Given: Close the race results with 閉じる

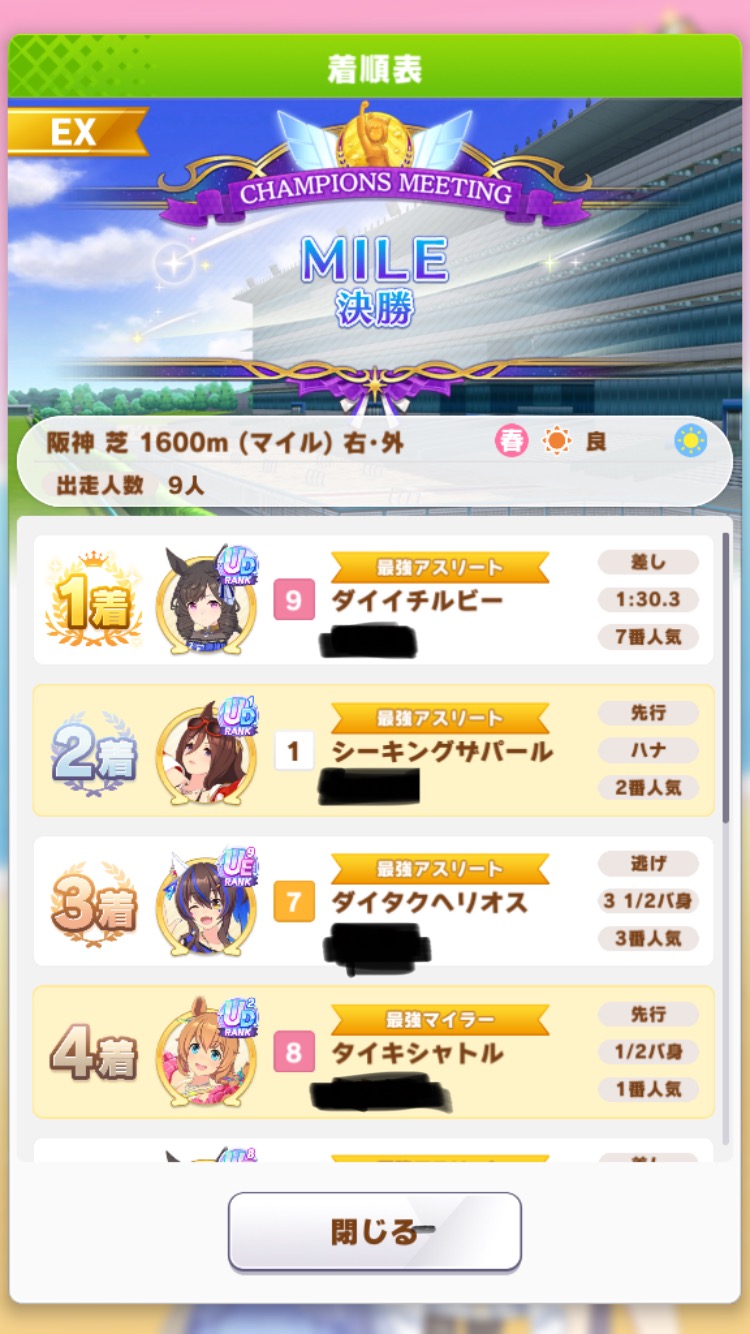Looking at the screenshot, I should pyautogui.click(x=375, y=1231).
